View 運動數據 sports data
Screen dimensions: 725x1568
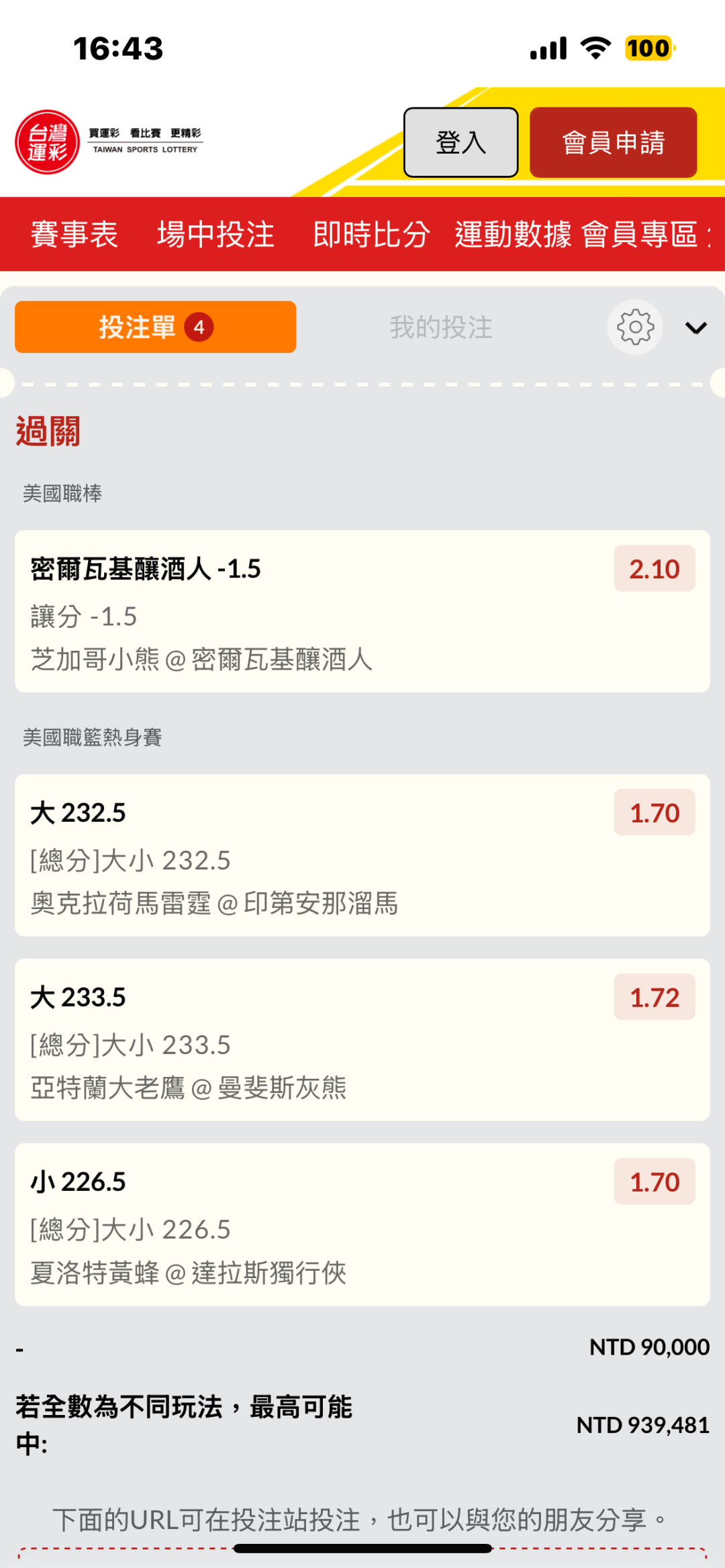513,235
